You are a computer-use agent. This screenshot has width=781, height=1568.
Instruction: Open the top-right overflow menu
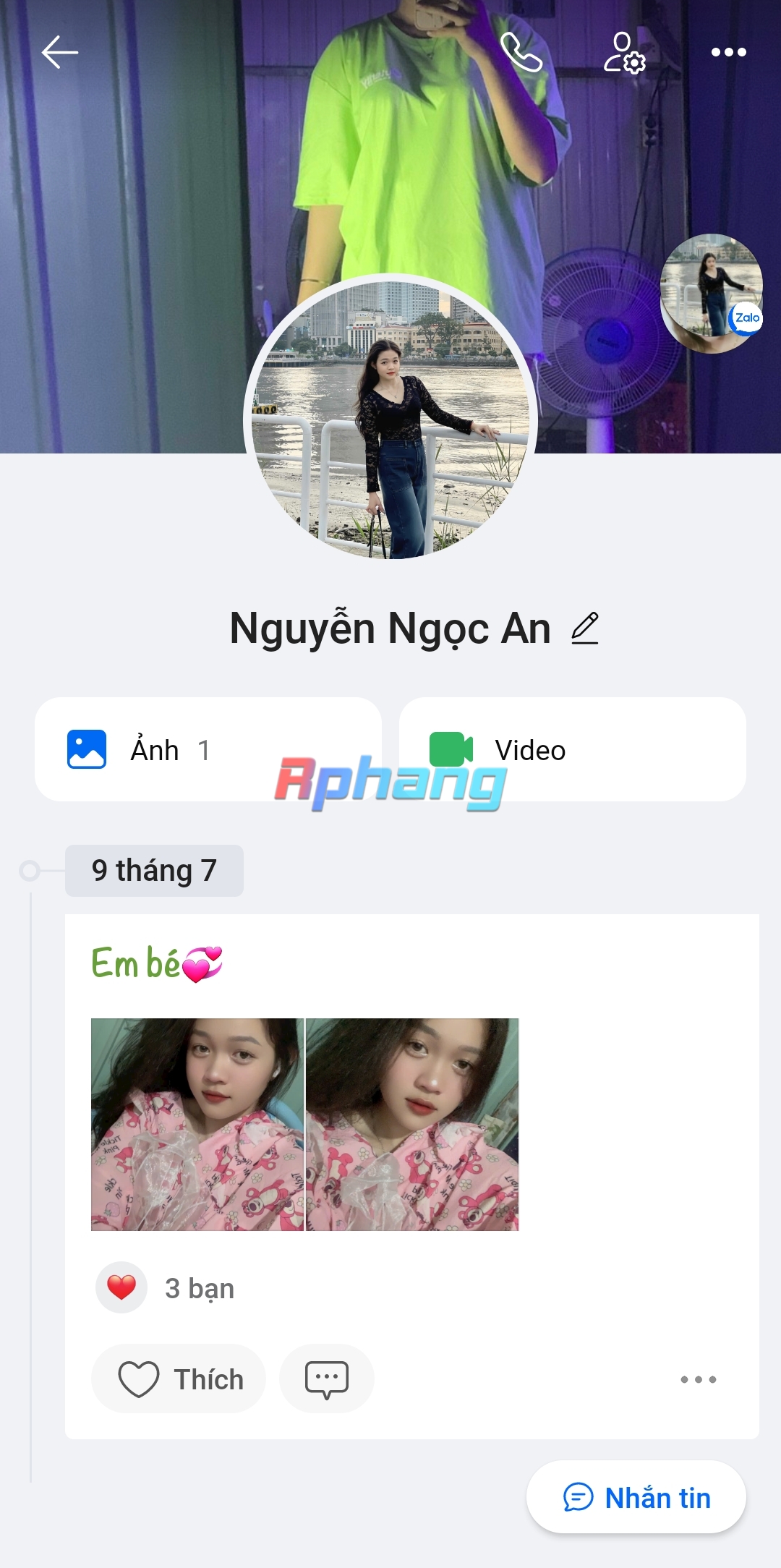coord(728,52)
